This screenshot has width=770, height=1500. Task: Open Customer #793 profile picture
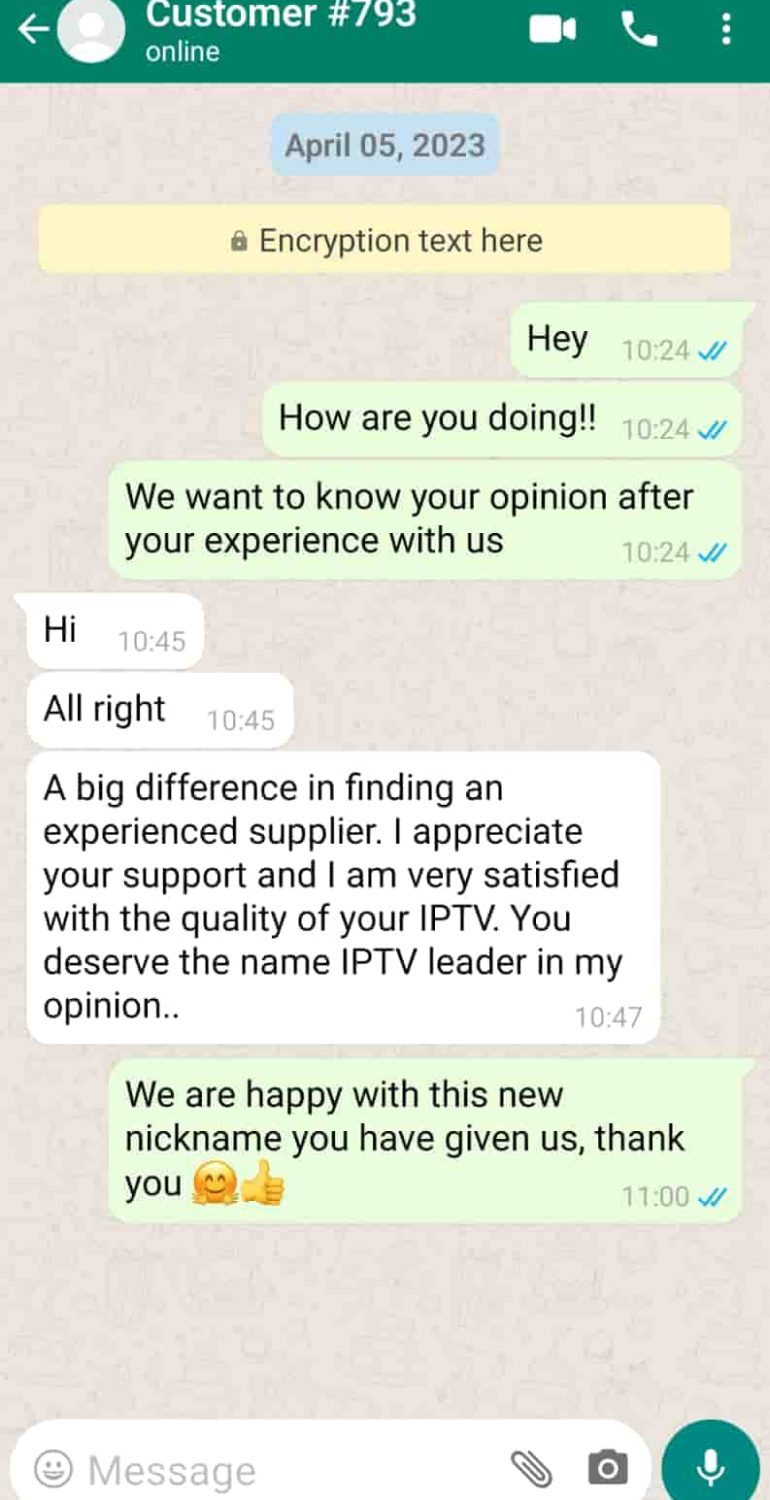(x=91, y=32)
